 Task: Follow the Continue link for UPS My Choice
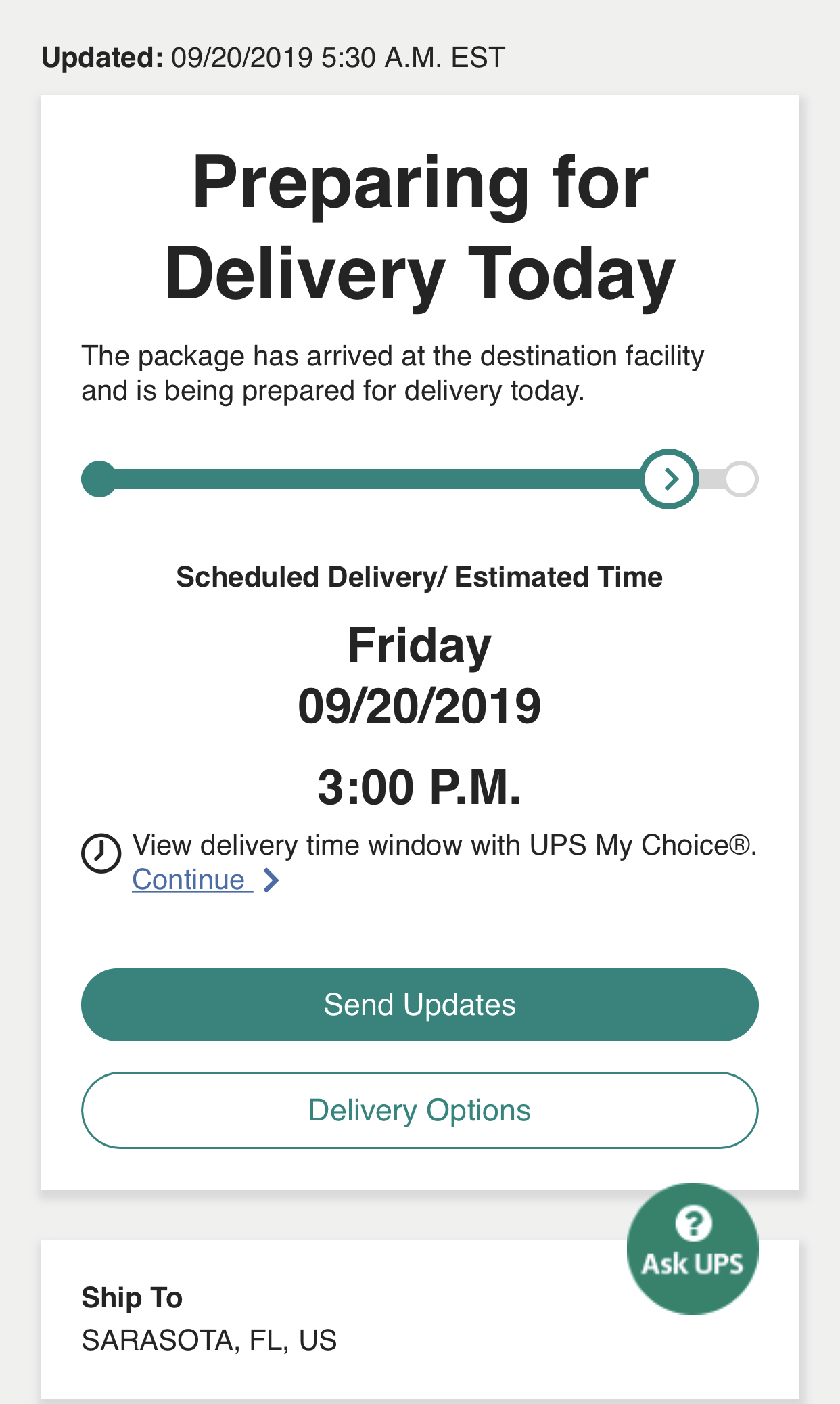(206, 880)
